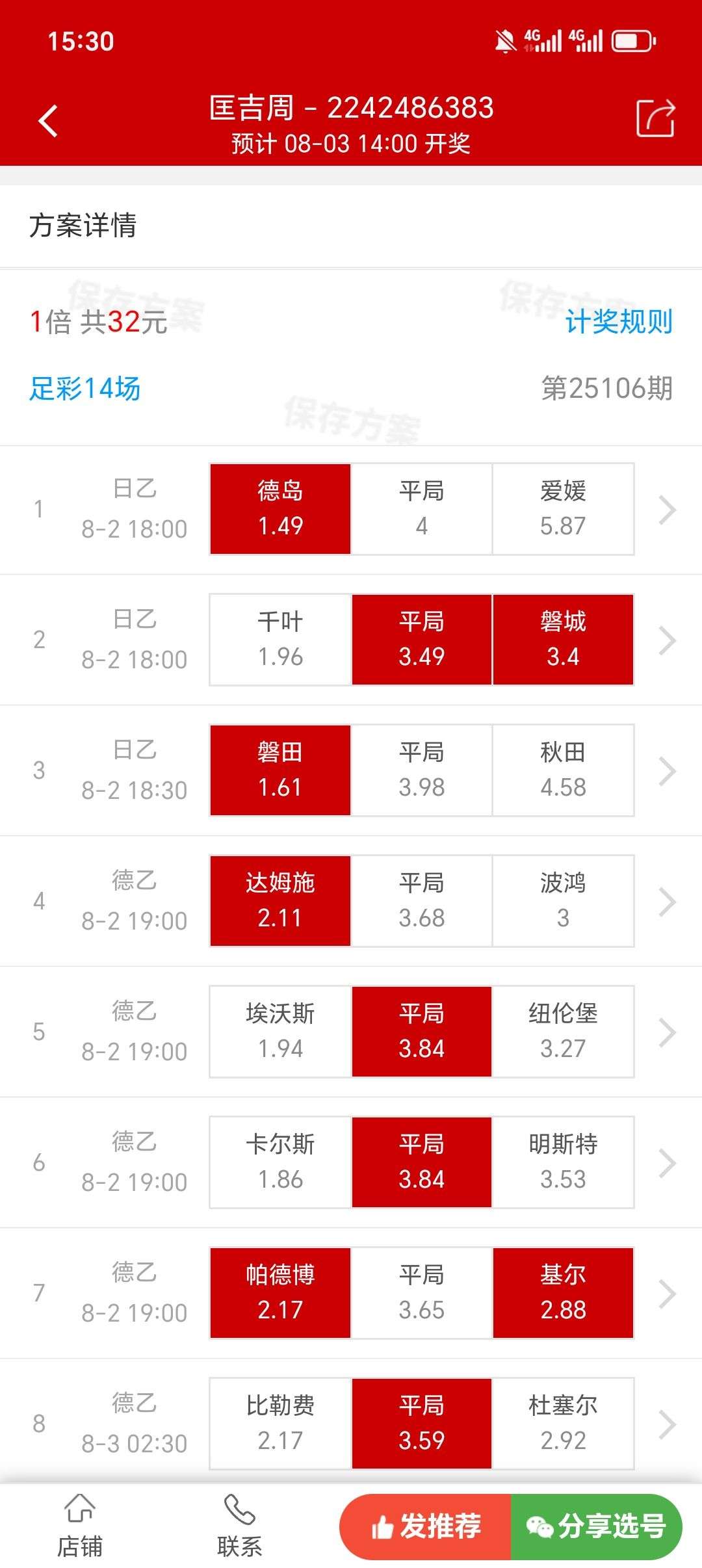Select 千叶 1.96 in match 2
The width and height of the screenshot is (702, 1568).
[280, 640]
